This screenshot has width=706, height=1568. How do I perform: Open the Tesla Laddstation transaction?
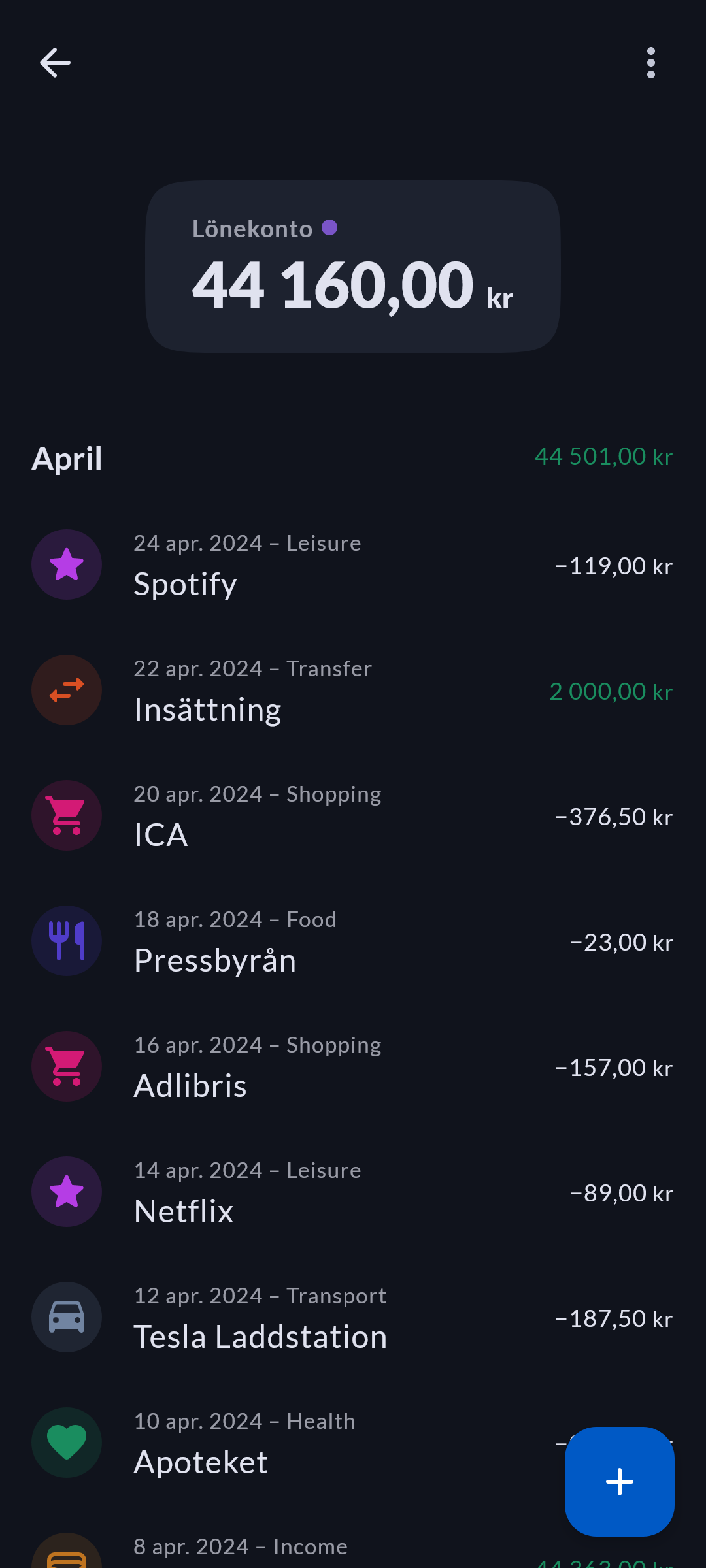[x=353, y=1317]
